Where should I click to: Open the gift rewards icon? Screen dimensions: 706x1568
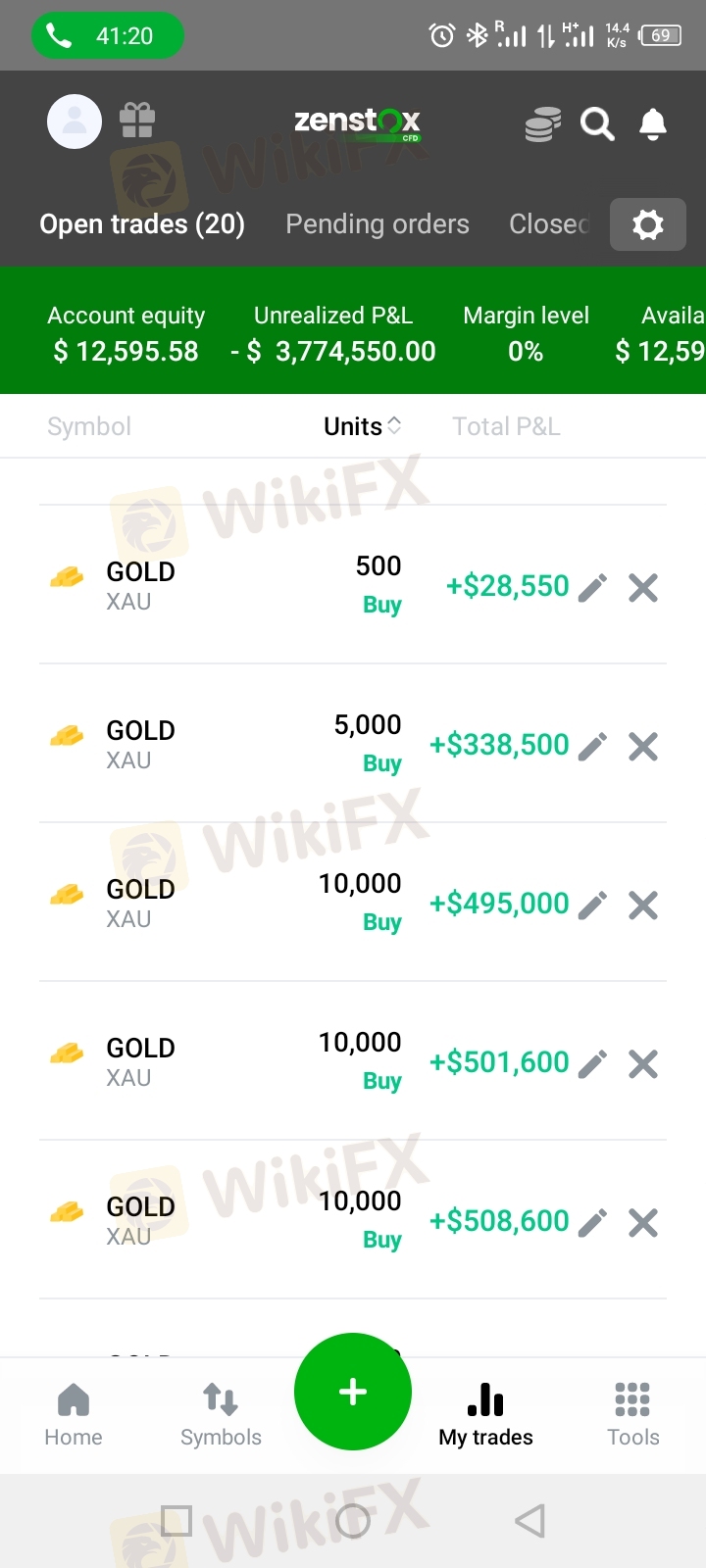click(137, 122)
